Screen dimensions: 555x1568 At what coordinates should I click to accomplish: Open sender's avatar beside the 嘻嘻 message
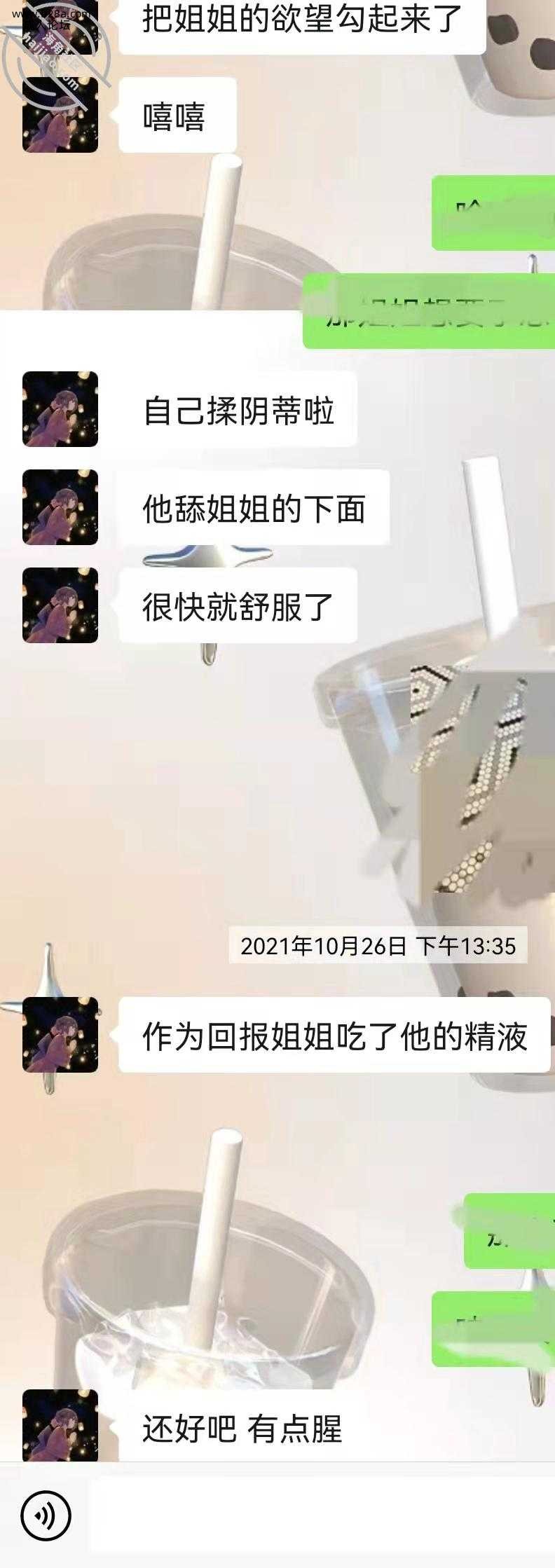pos(60,115)
